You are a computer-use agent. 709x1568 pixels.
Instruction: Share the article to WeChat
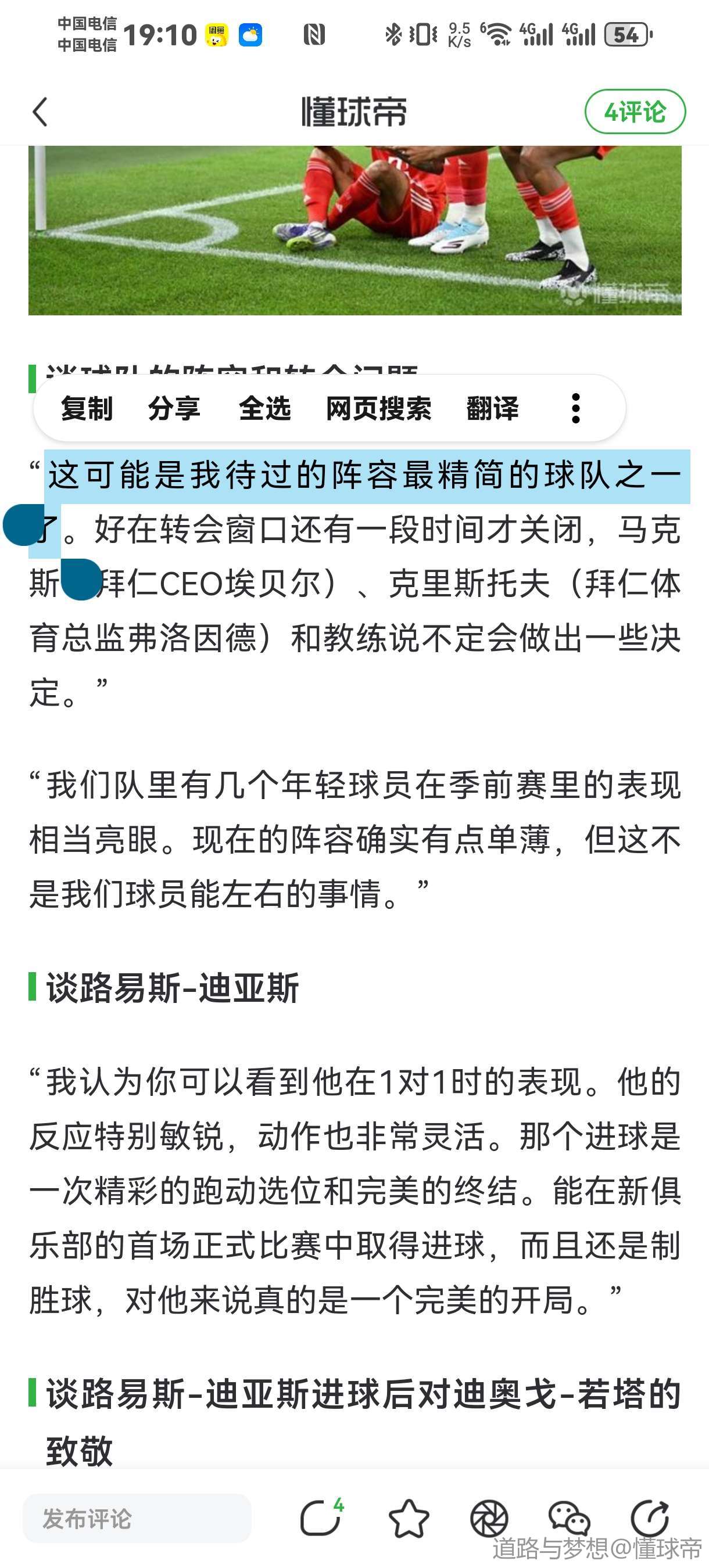point(569,1519)
